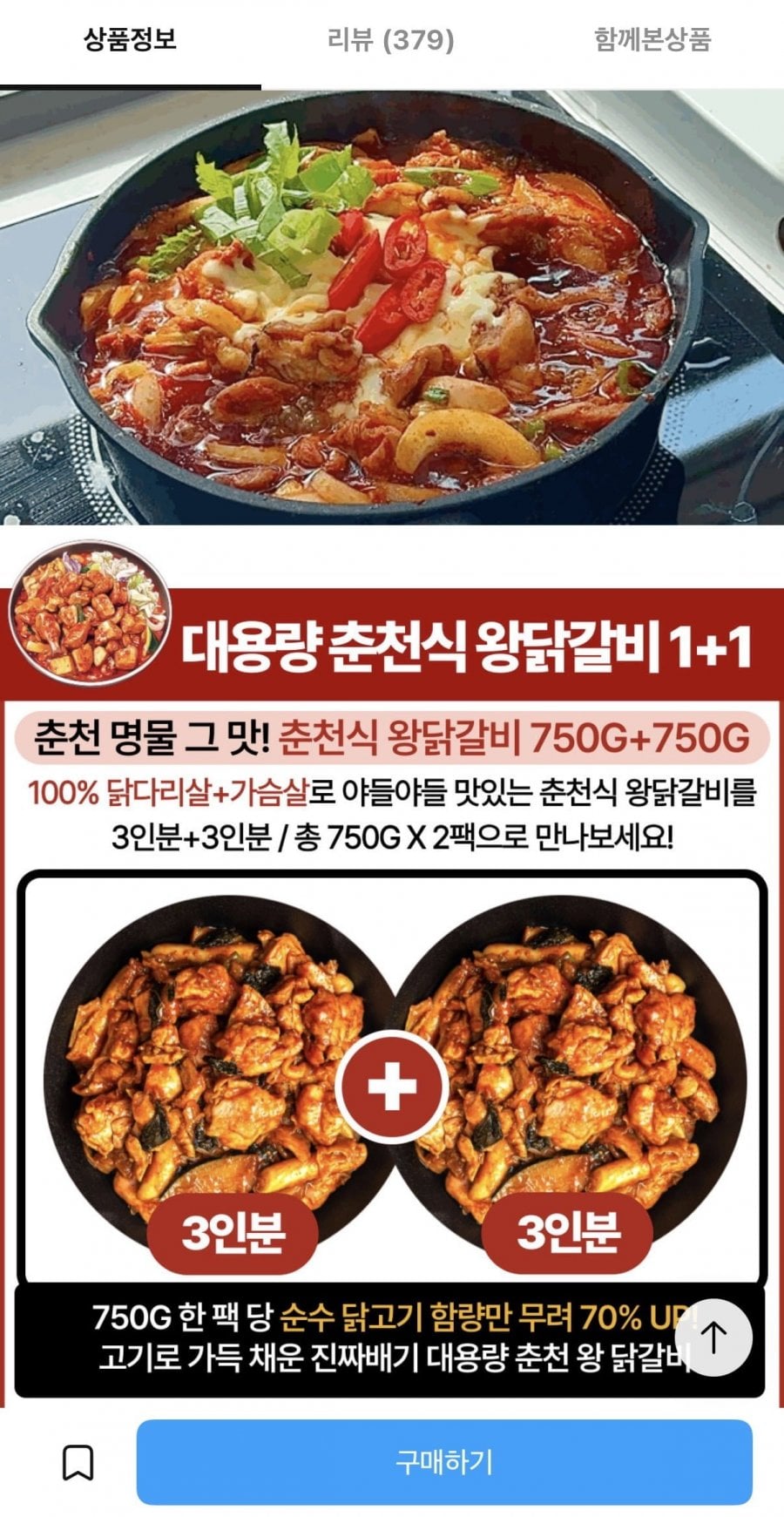
Task: Tap the 구매하기 button
Action: pyautogui.click(x=444, y=1461)
